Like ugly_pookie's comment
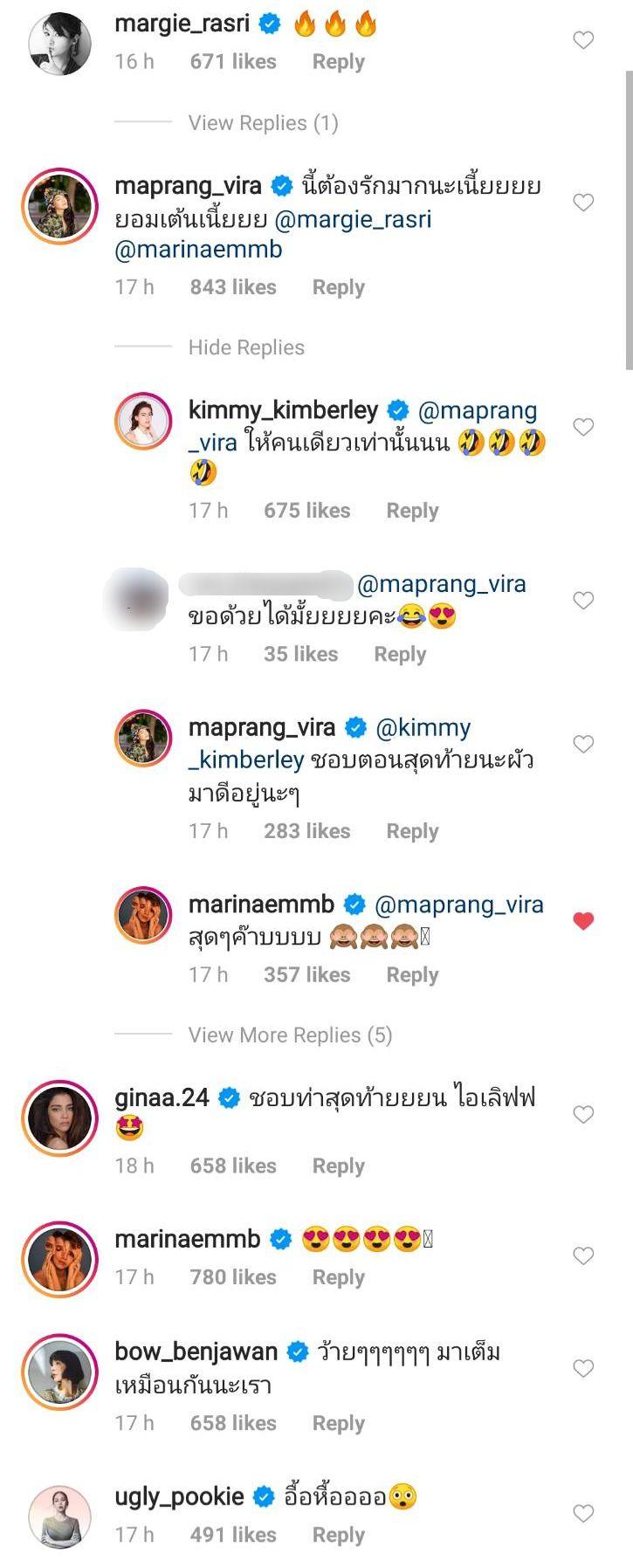The width and height of the screenshot is (633, 1568). 583,1514
